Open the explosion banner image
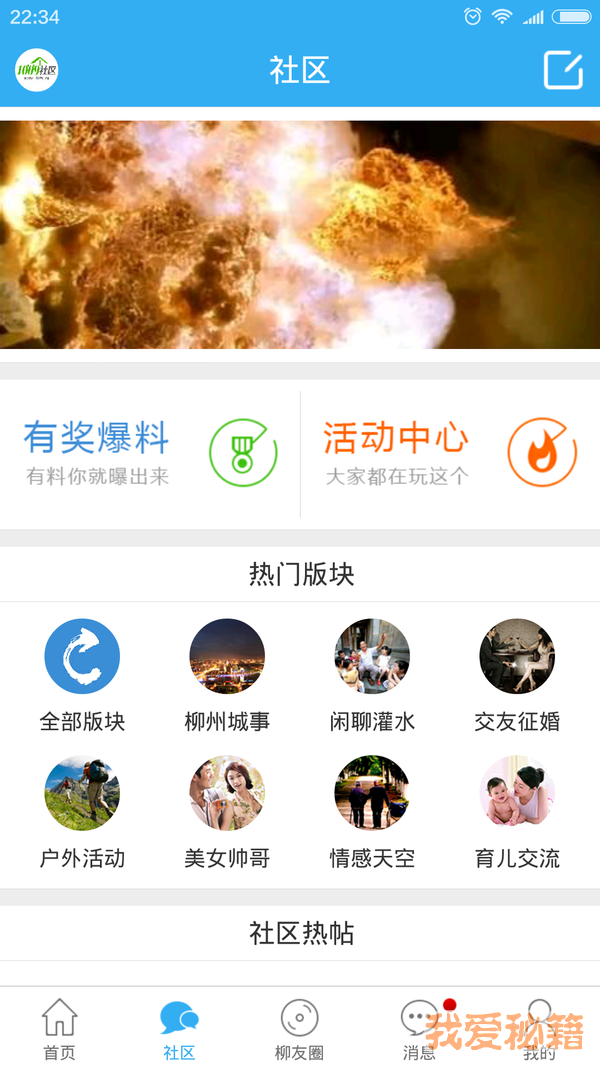This screenshot has height=1067, width=600. point(300,235)
